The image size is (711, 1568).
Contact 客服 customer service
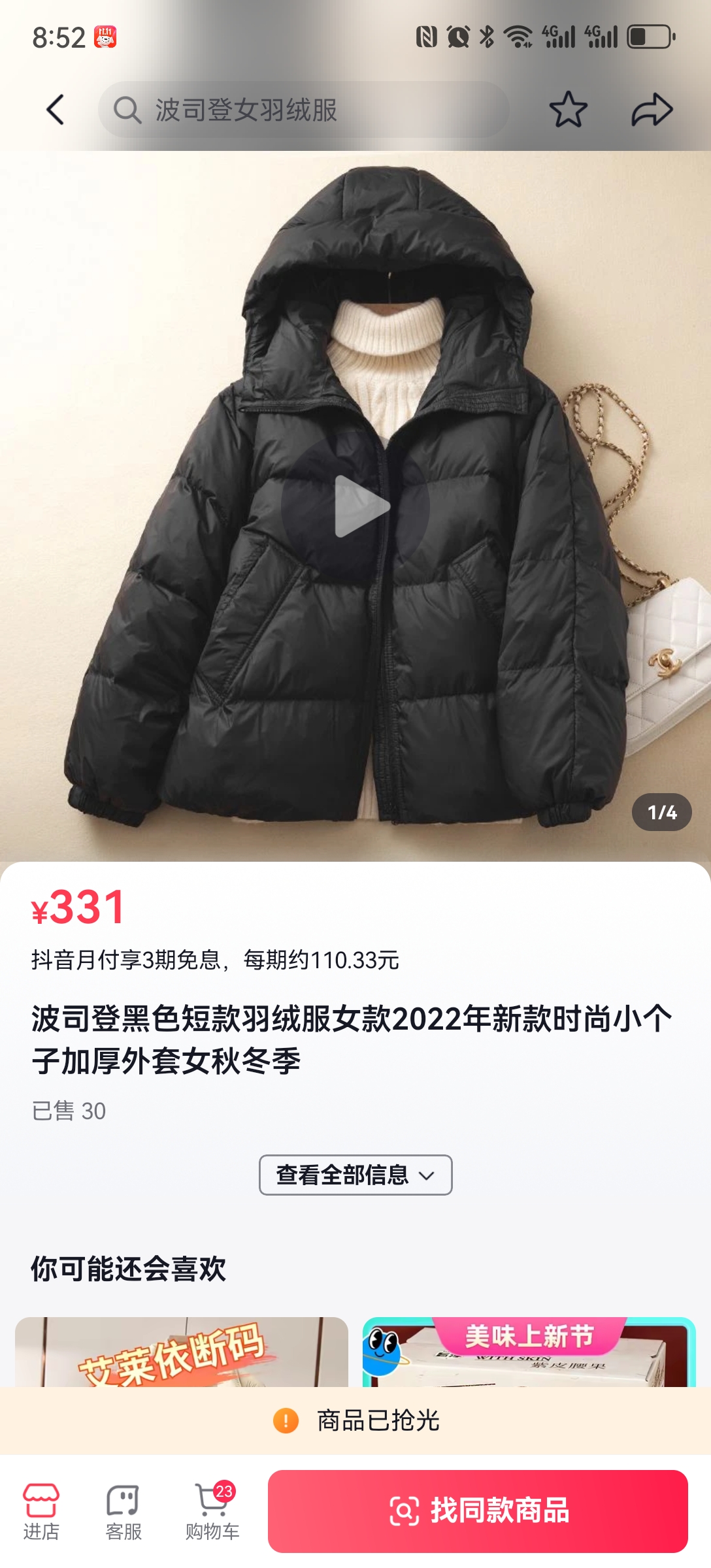pyautogui.click(x=124, y=1512)
